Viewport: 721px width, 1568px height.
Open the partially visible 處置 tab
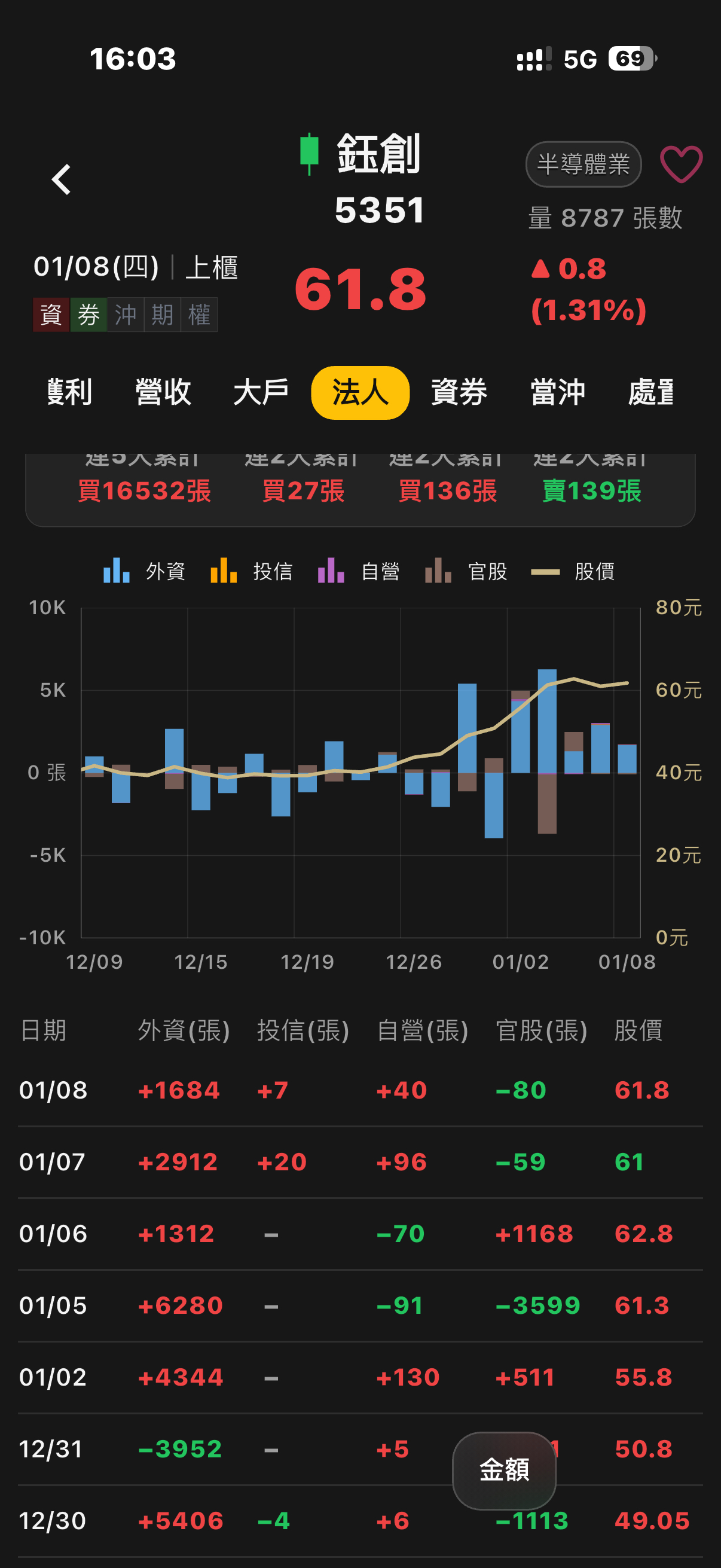coord(651,392)
